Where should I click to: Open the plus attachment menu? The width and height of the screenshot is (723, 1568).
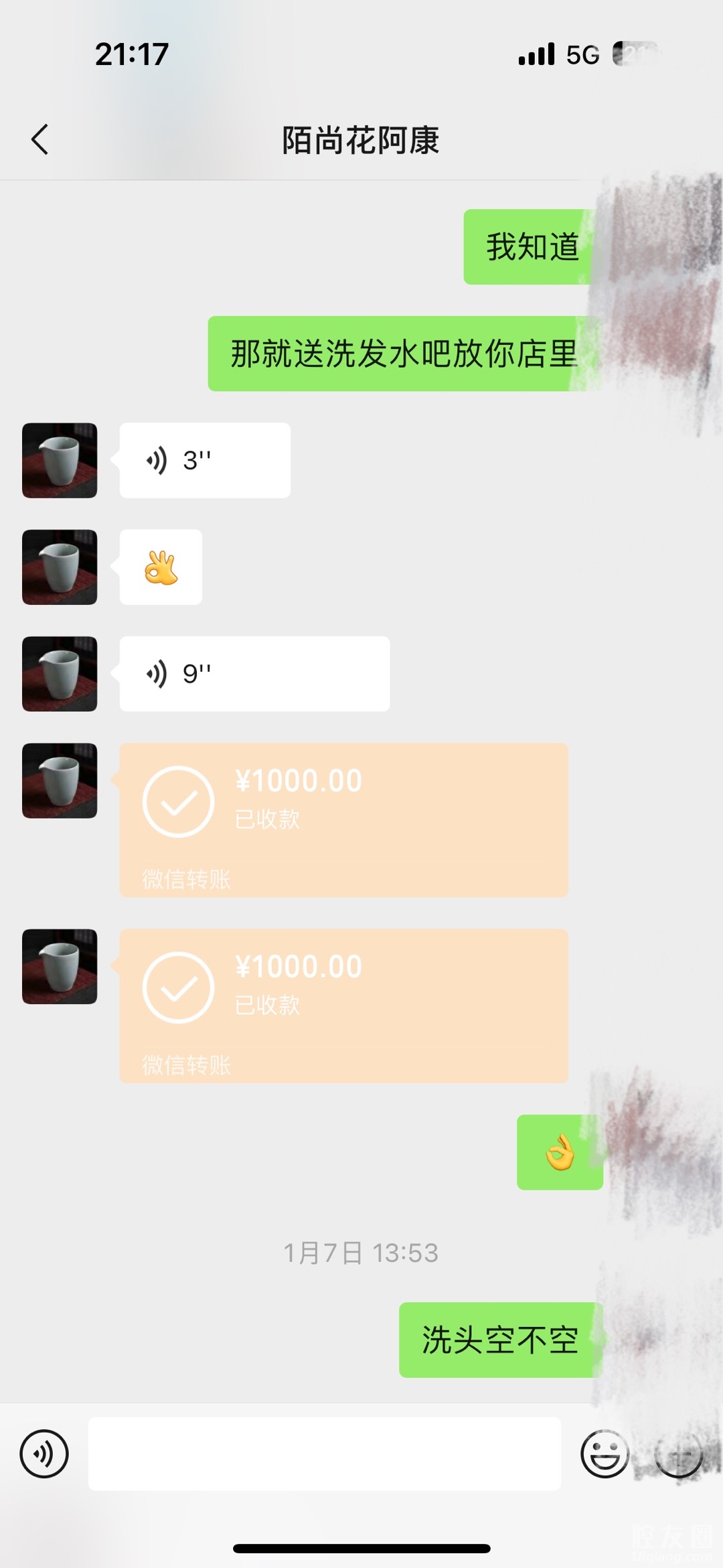point(678,1453)
